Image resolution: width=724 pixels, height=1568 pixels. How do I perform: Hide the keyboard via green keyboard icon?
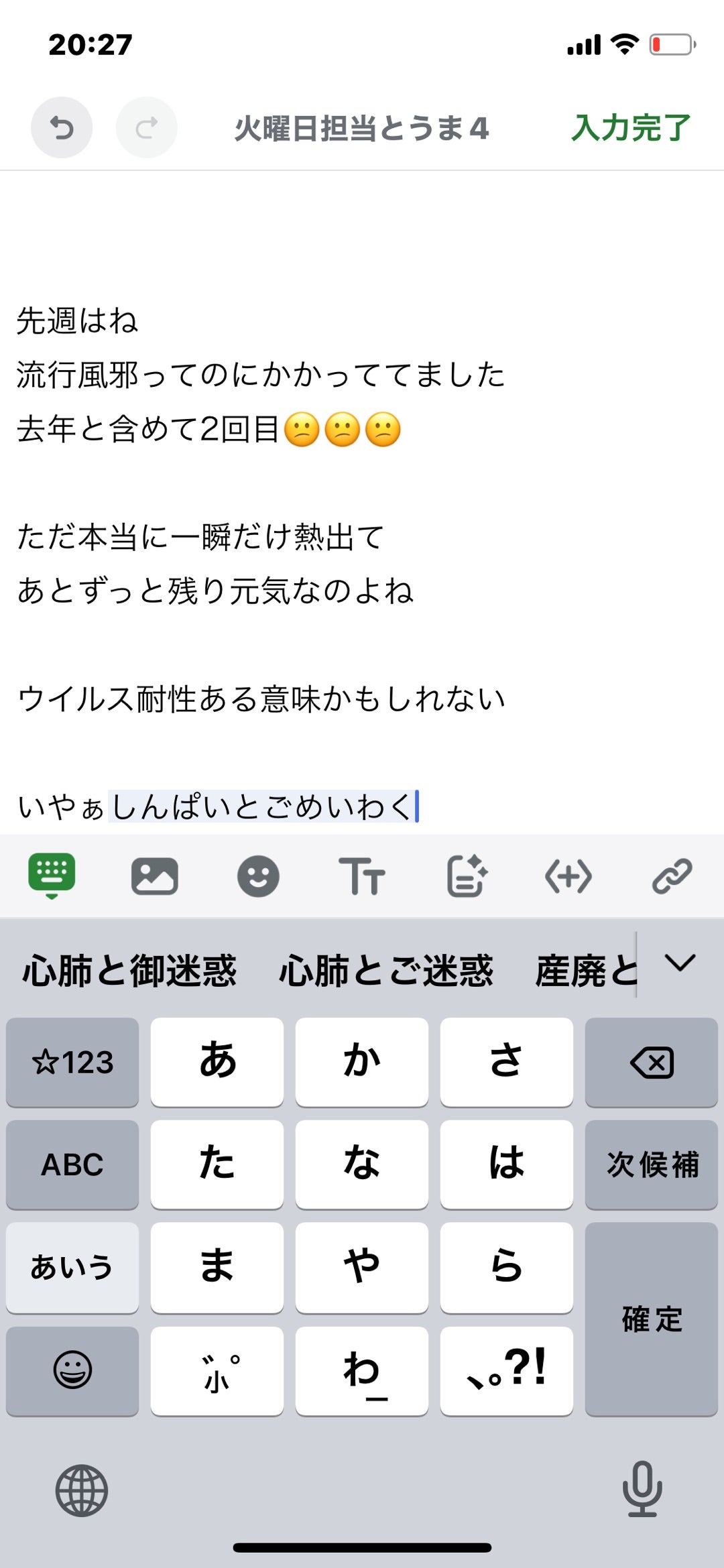tap(52, 876)
